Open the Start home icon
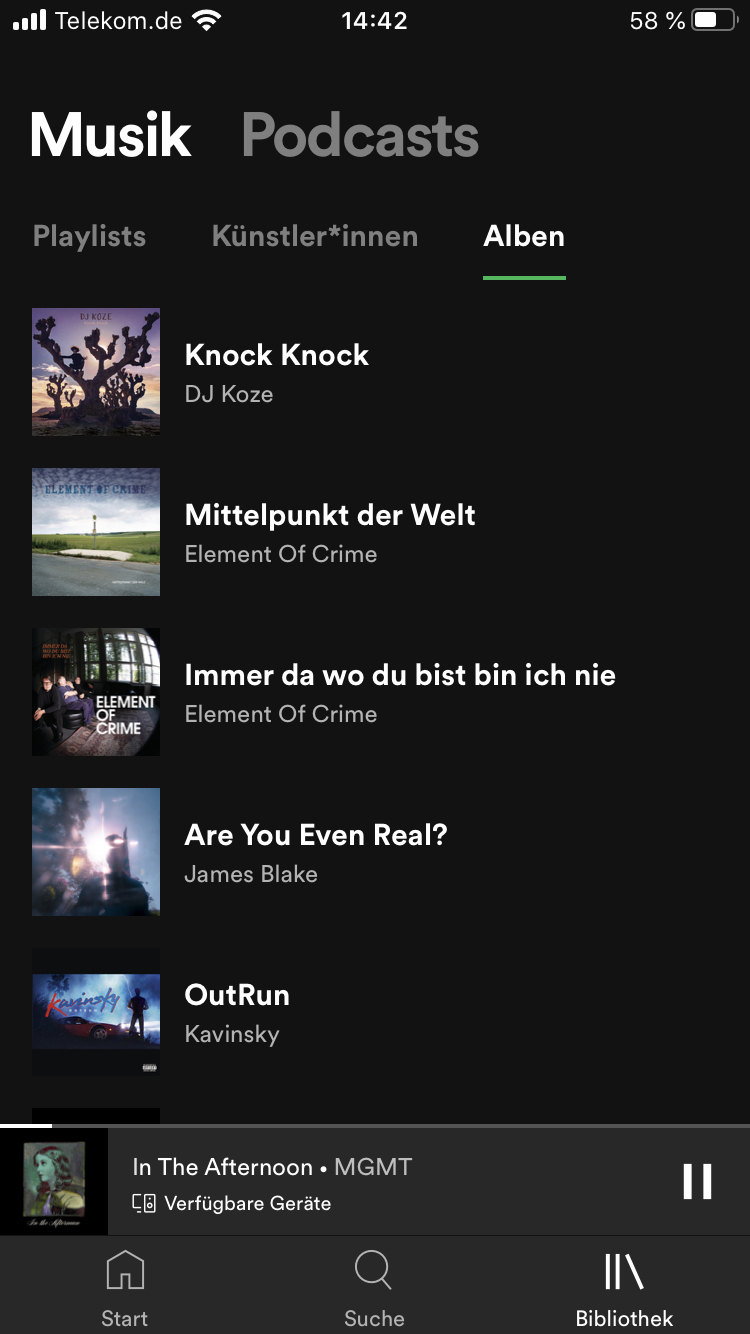The width and height of the screenshot is (750, 1334). coord(124,1286)
